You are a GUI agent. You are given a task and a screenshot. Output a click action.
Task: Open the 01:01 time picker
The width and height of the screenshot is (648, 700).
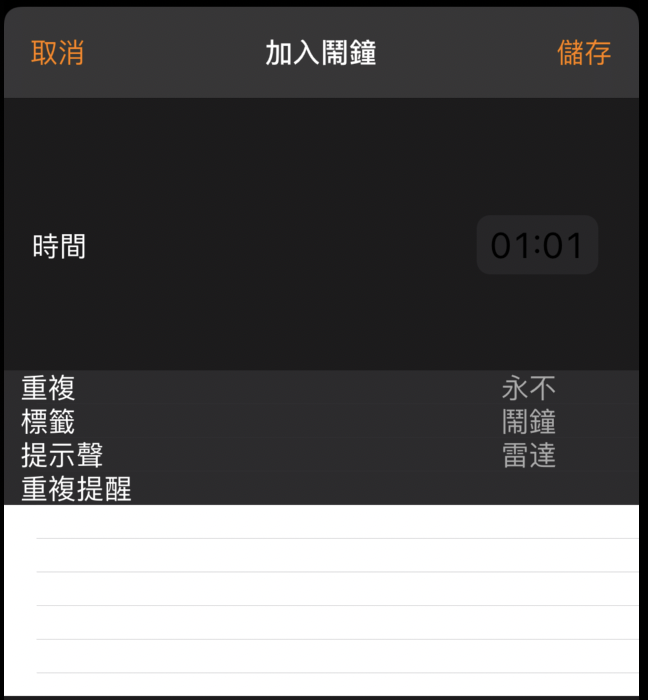pyautogui.click(x=537, y=245)
